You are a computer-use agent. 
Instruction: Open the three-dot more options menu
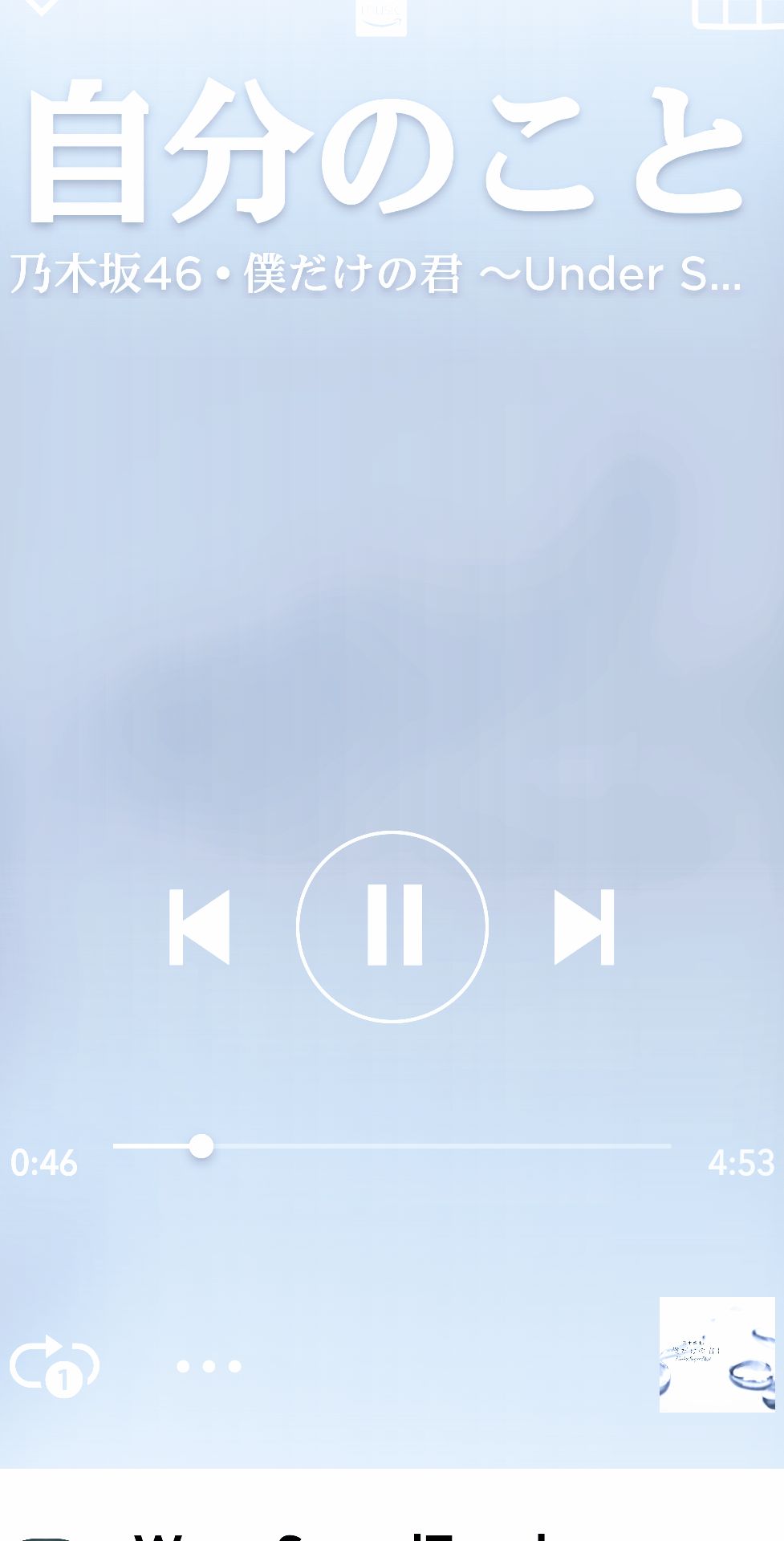209,1366
